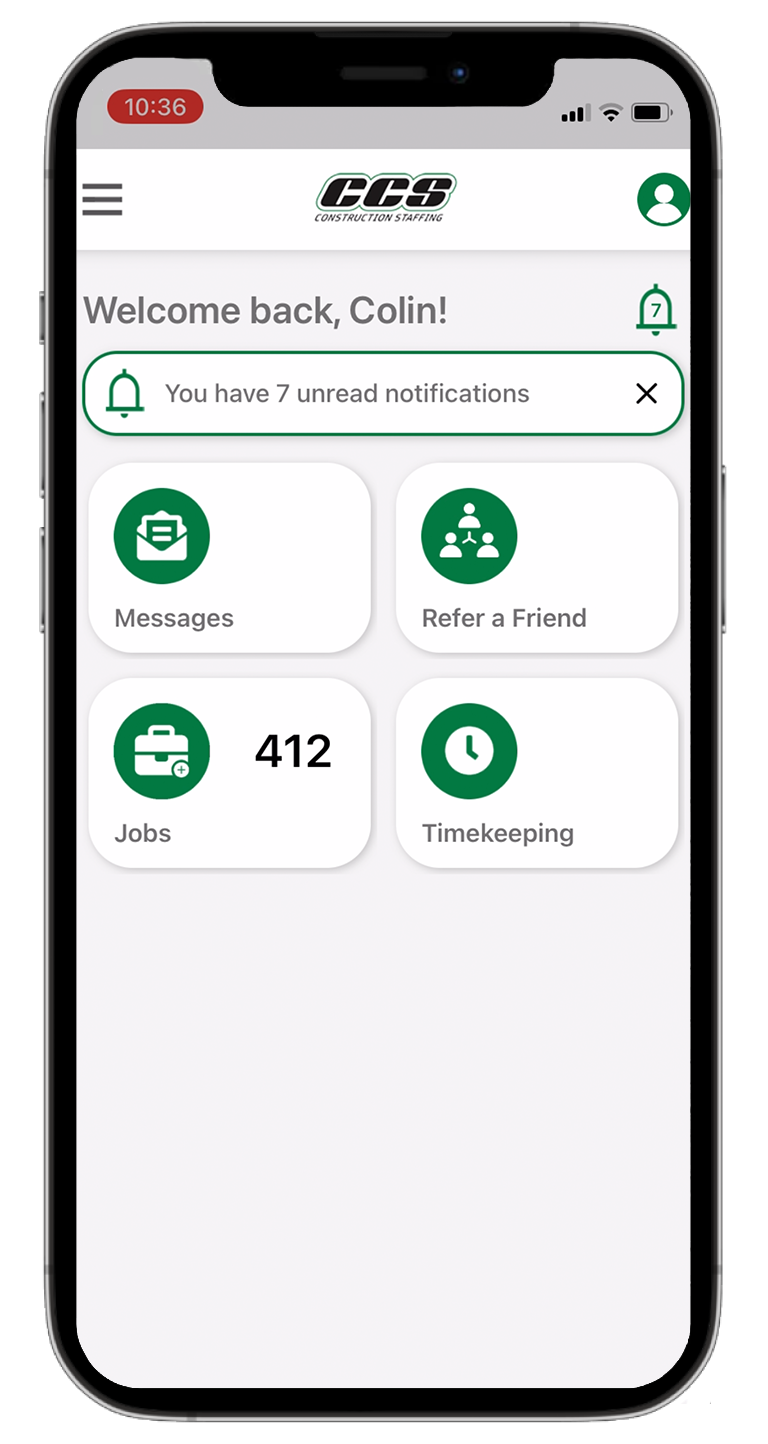Open the hamburger drawer menu

pyautogui.click(x=102, y=199)
